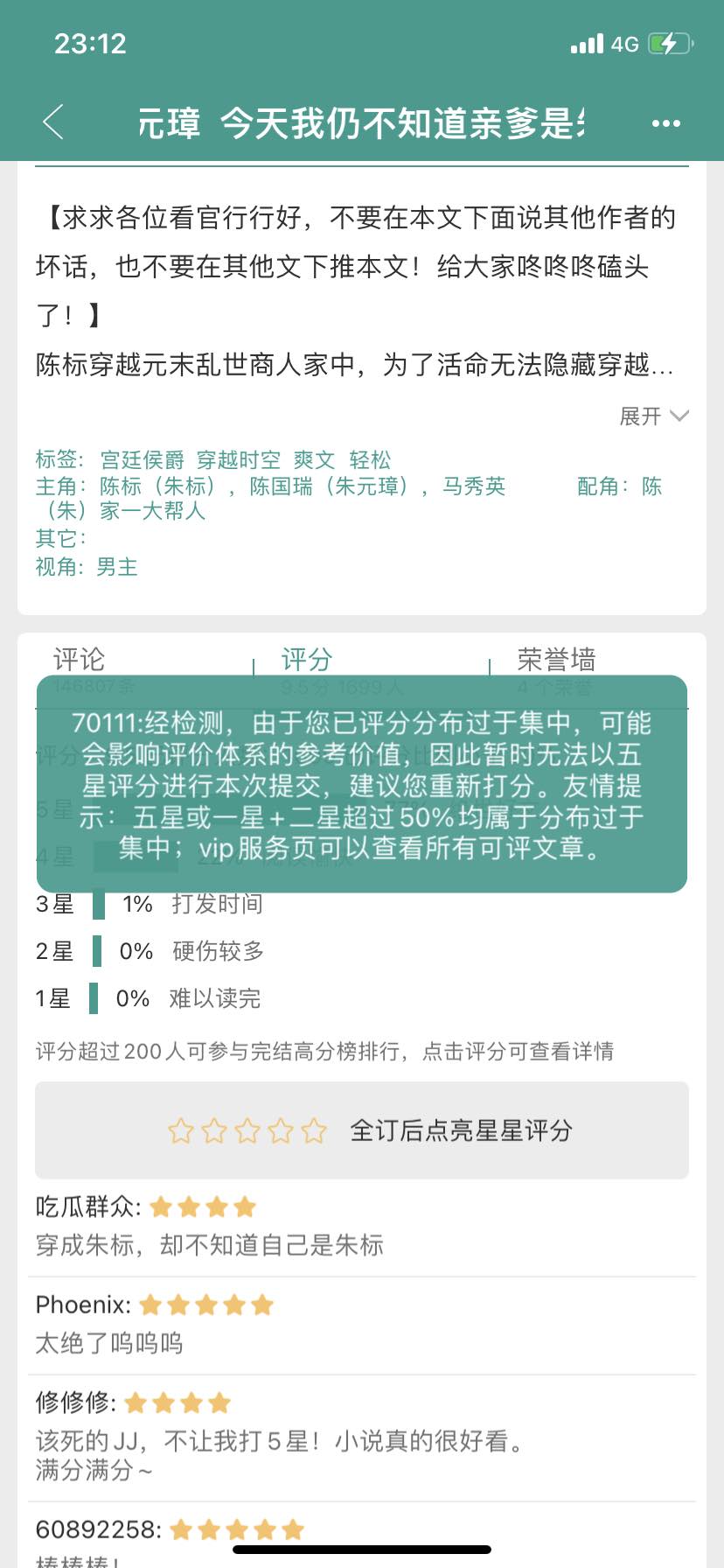Open the three-dot overflow menu
This screenshot has width=724, height=1568.
[666, 123]
